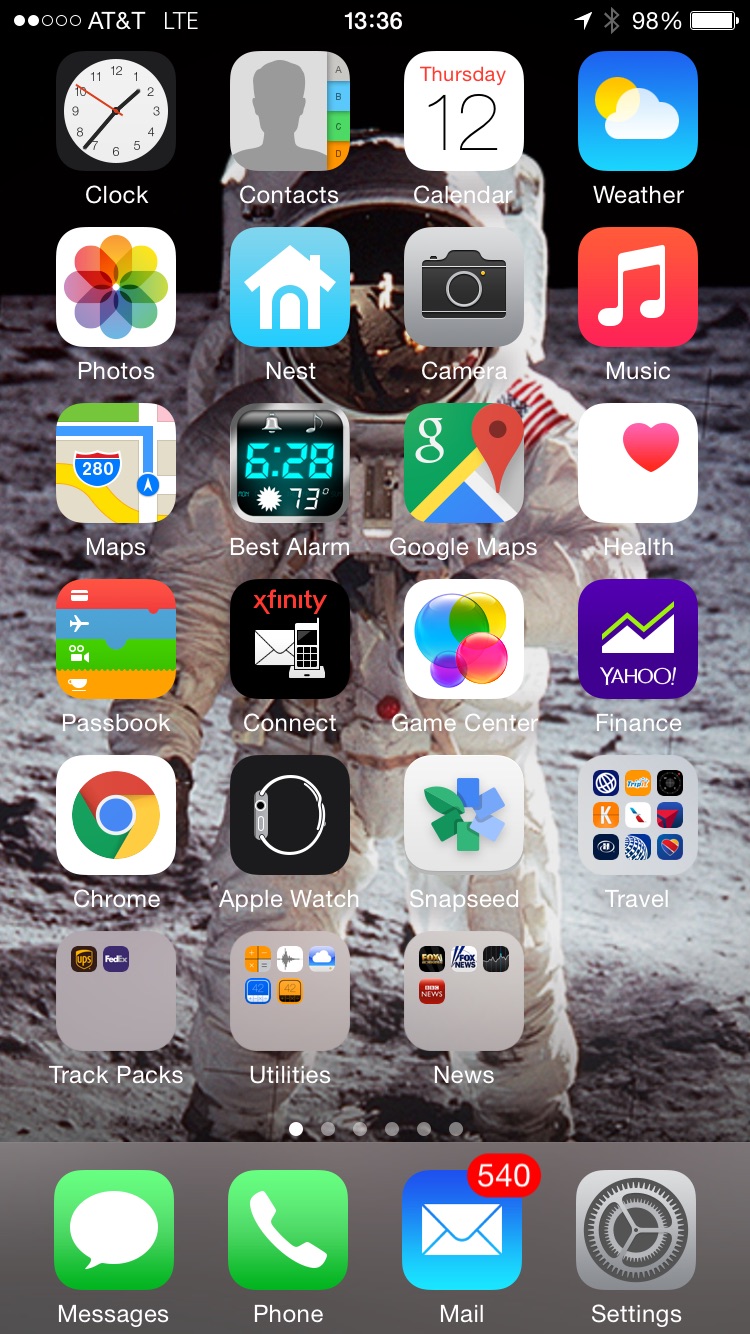Launch the Music app
The image size is (750, 1334).
point(638,287)
